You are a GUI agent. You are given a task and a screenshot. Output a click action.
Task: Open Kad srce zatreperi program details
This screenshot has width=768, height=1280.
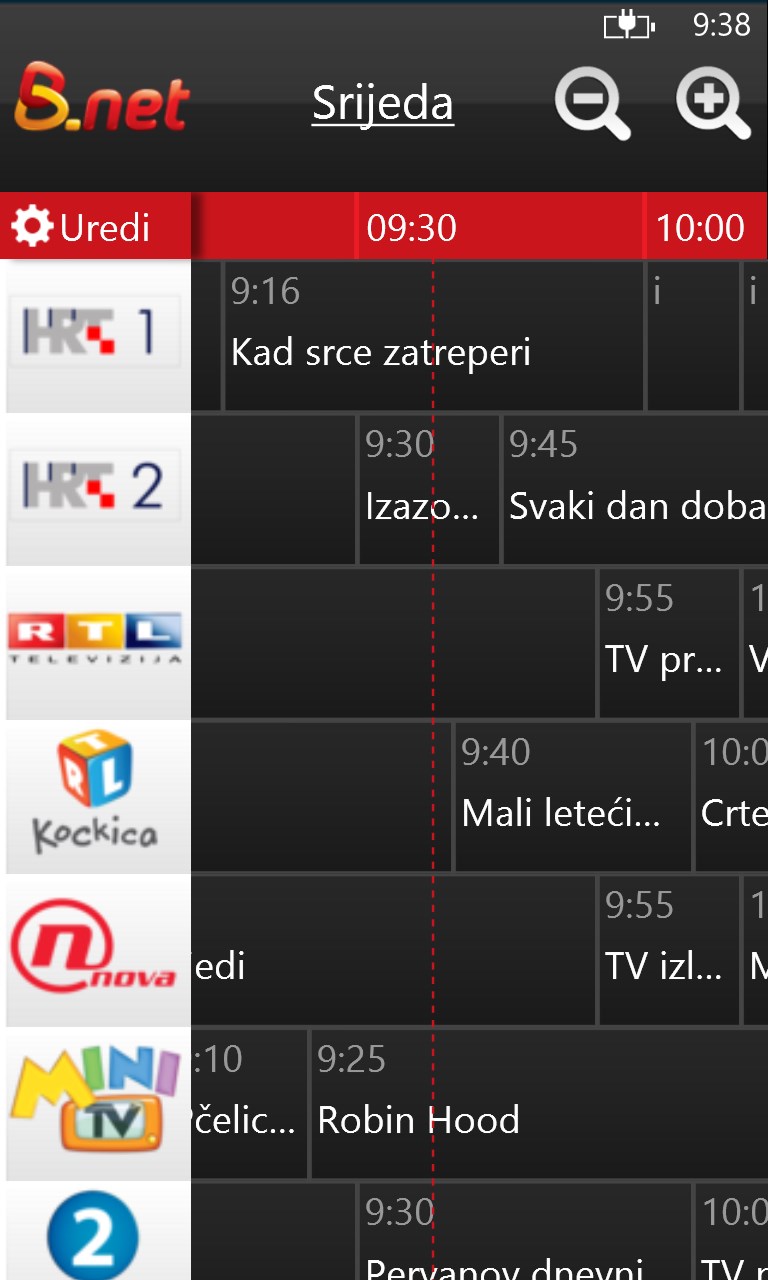[432, 336]
